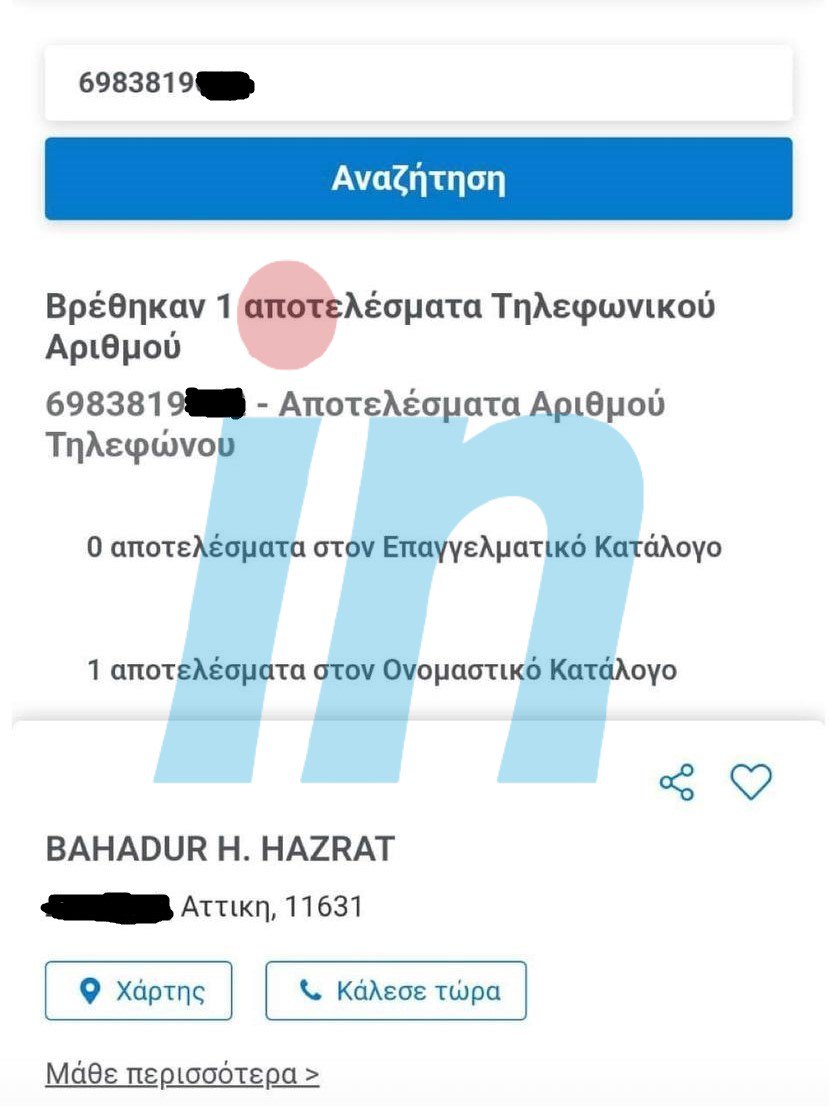Tap the Αναζήτηση search button
The height and width of the screenshot is (1106, 829).
coord(418,179)
